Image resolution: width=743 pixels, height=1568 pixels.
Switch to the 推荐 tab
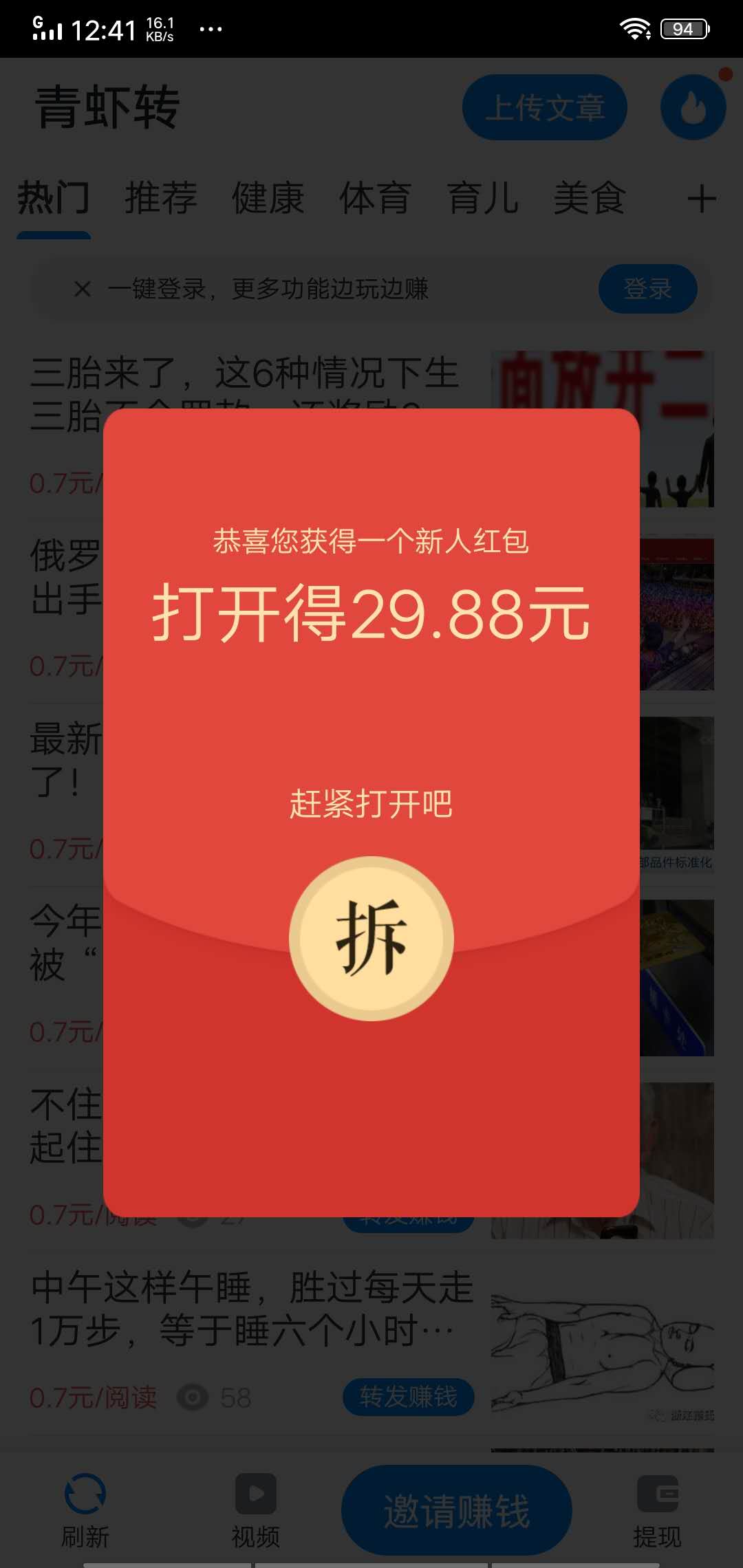click(x=160, y=199)
